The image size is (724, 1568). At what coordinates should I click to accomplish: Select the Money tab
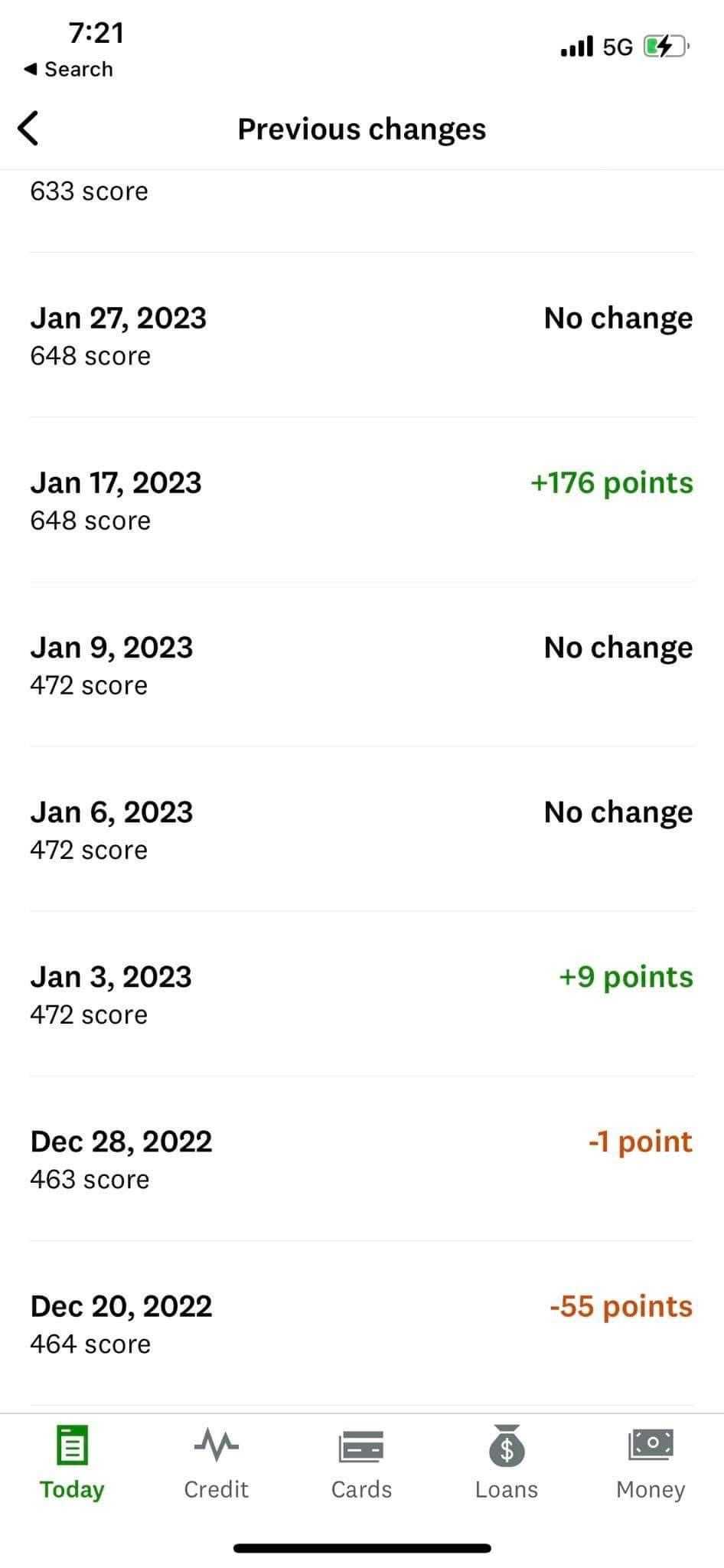coord(651,1462)
